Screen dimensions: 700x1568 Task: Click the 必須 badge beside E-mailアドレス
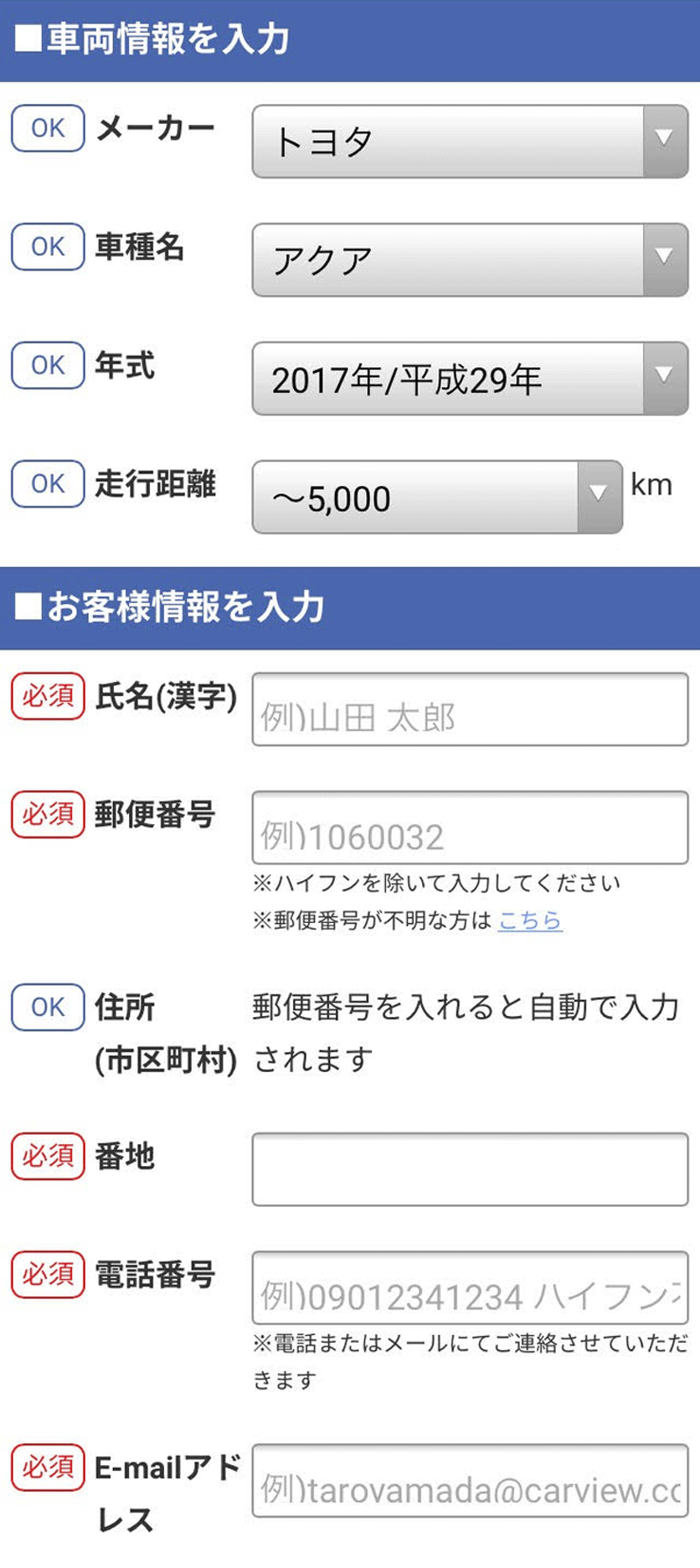click(x=47, y=1467)
